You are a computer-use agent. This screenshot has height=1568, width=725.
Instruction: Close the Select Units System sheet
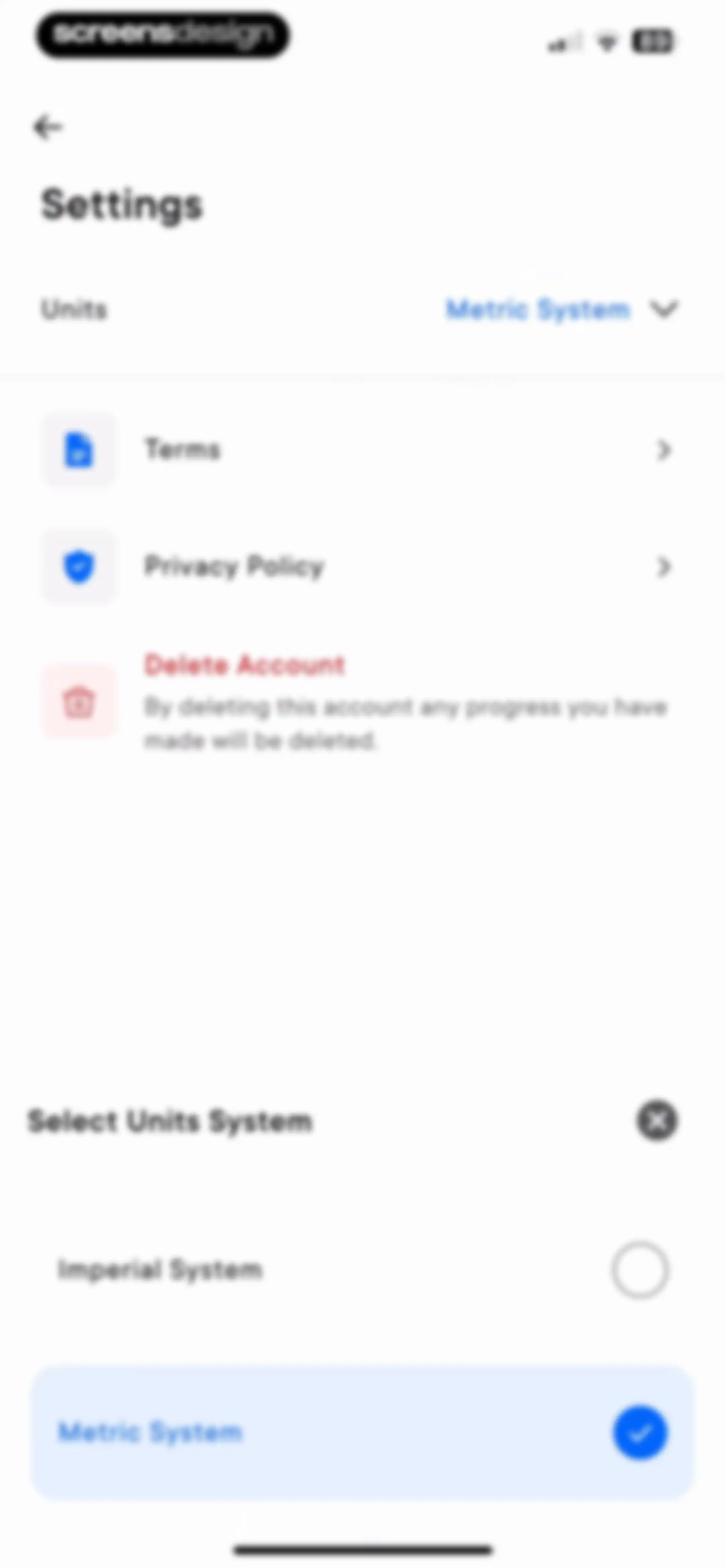[x=657, y=1120]
